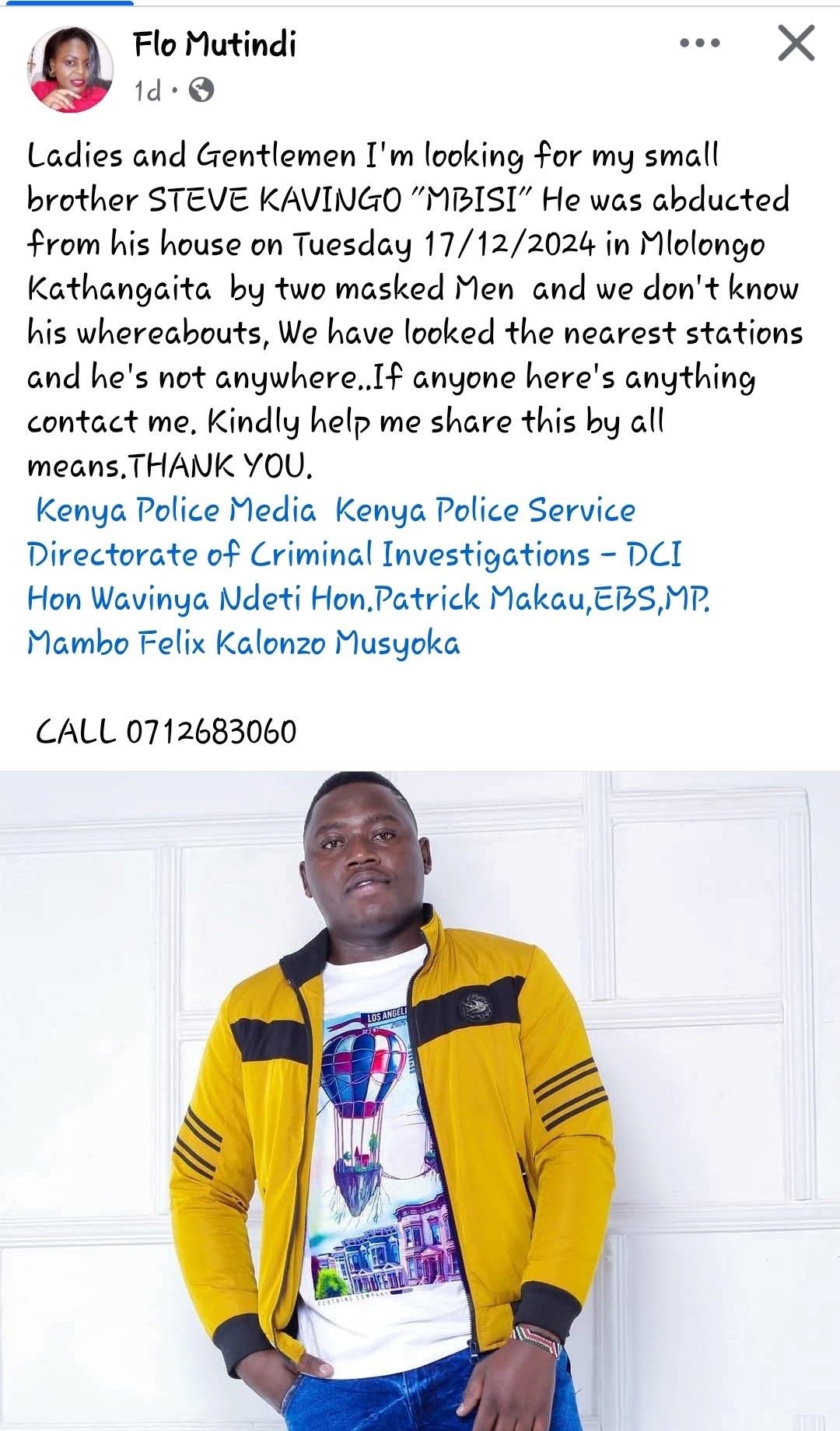The height and width of the screenshot is (1431, 840).
Task: Open Flo Mutindi's profile name link
Action: 215,45
